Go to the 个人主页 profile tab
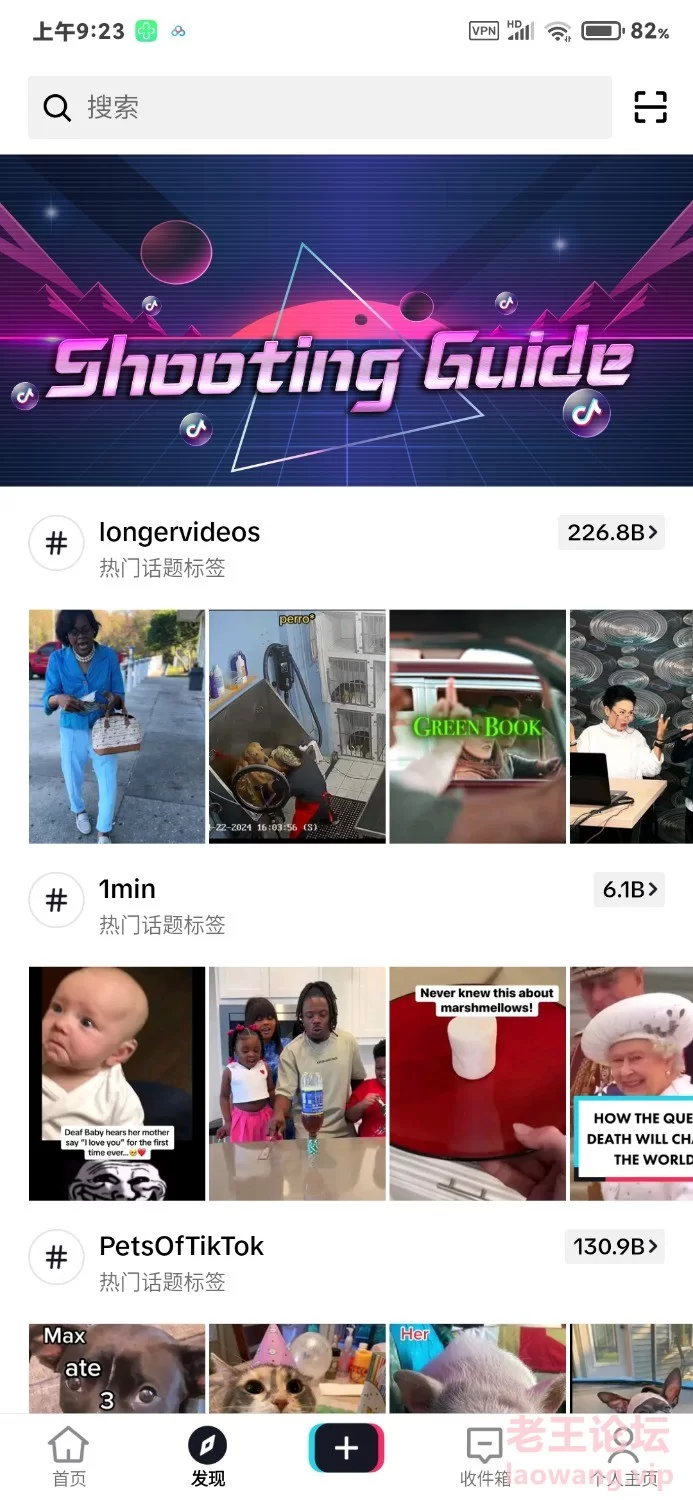The height and width of the screenshot is (1500, 693). [624, 1457]
